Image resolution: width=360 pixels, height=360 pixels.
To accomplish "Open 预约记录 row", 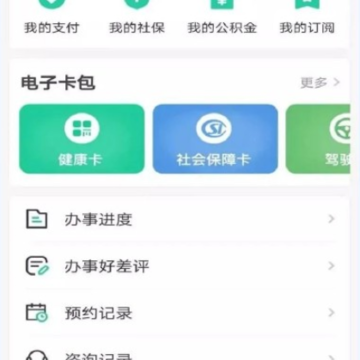I will coord(180,313).
